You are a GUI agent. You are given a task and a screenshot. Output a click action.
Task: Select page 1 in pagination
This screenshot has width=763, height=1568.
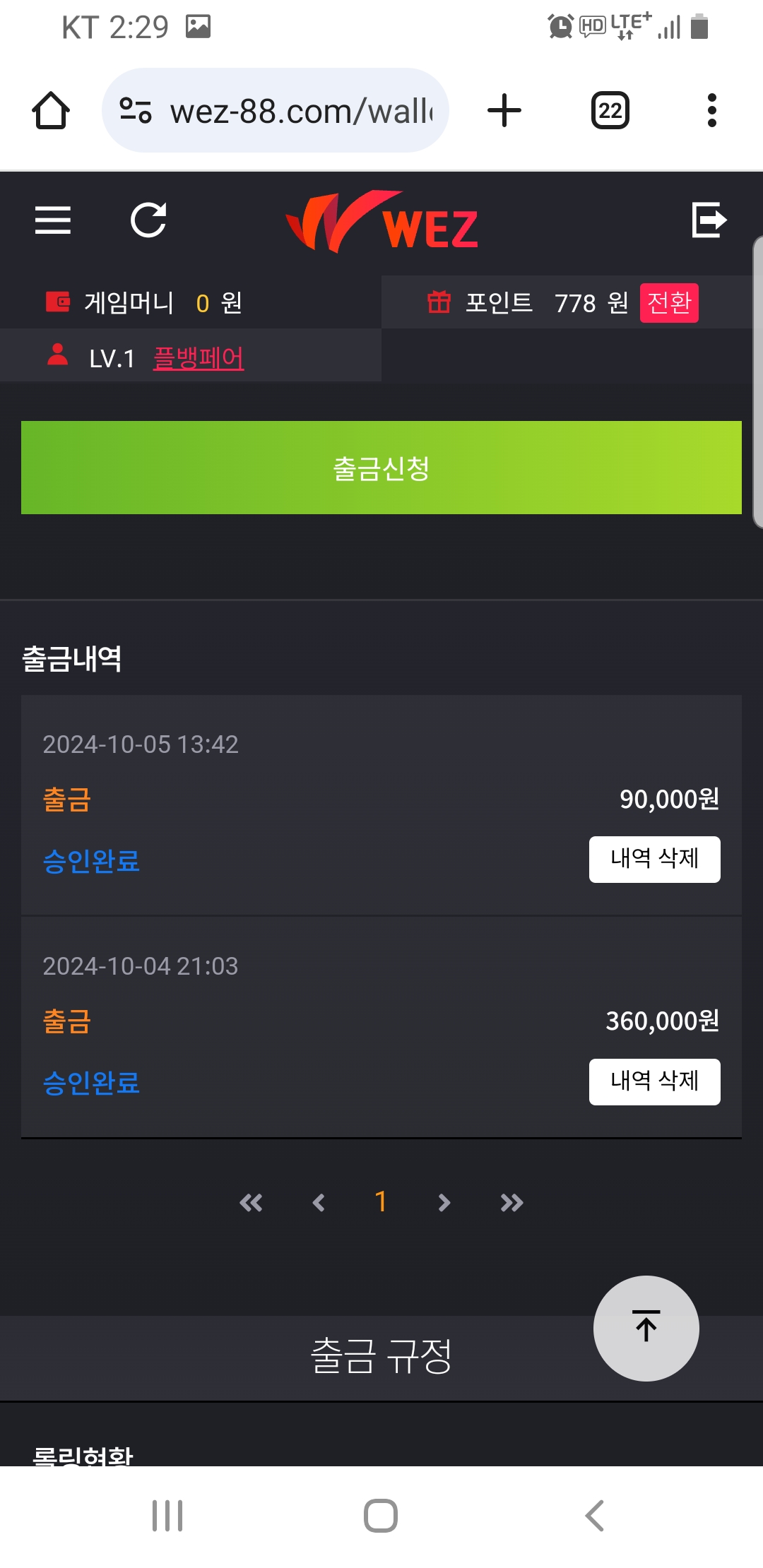pyautogui.click(x=381, y=1201)
